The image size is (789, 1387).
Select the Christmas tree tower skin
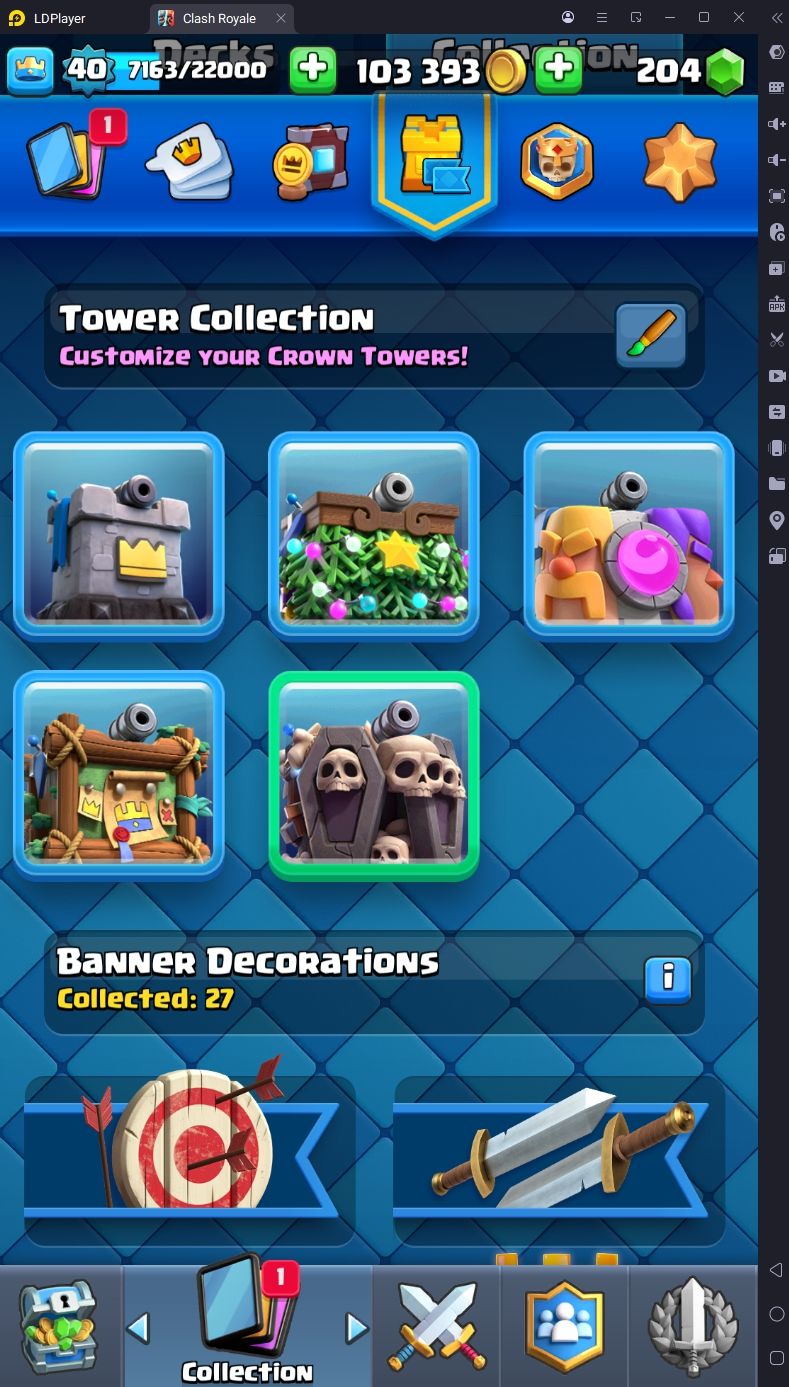point(374,535)
